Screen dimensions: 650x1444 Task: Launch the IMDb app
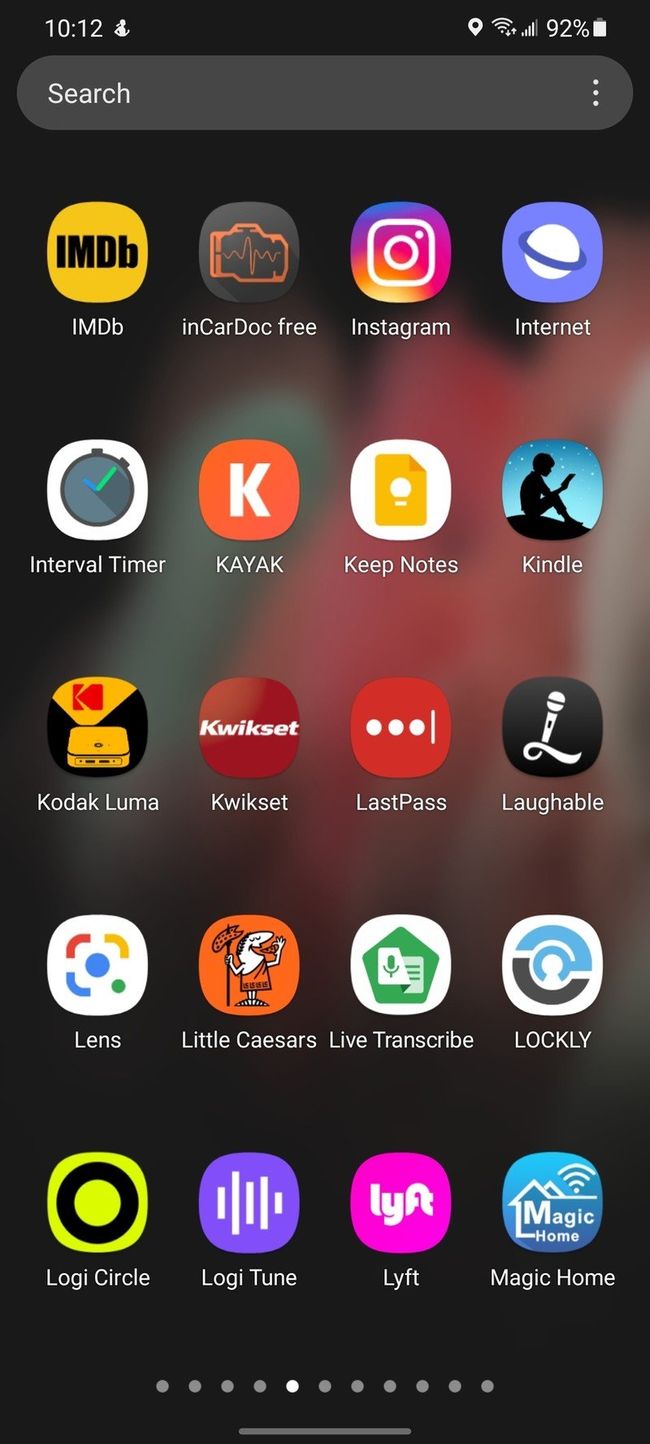pyautogui.click(x=97, y=253)
